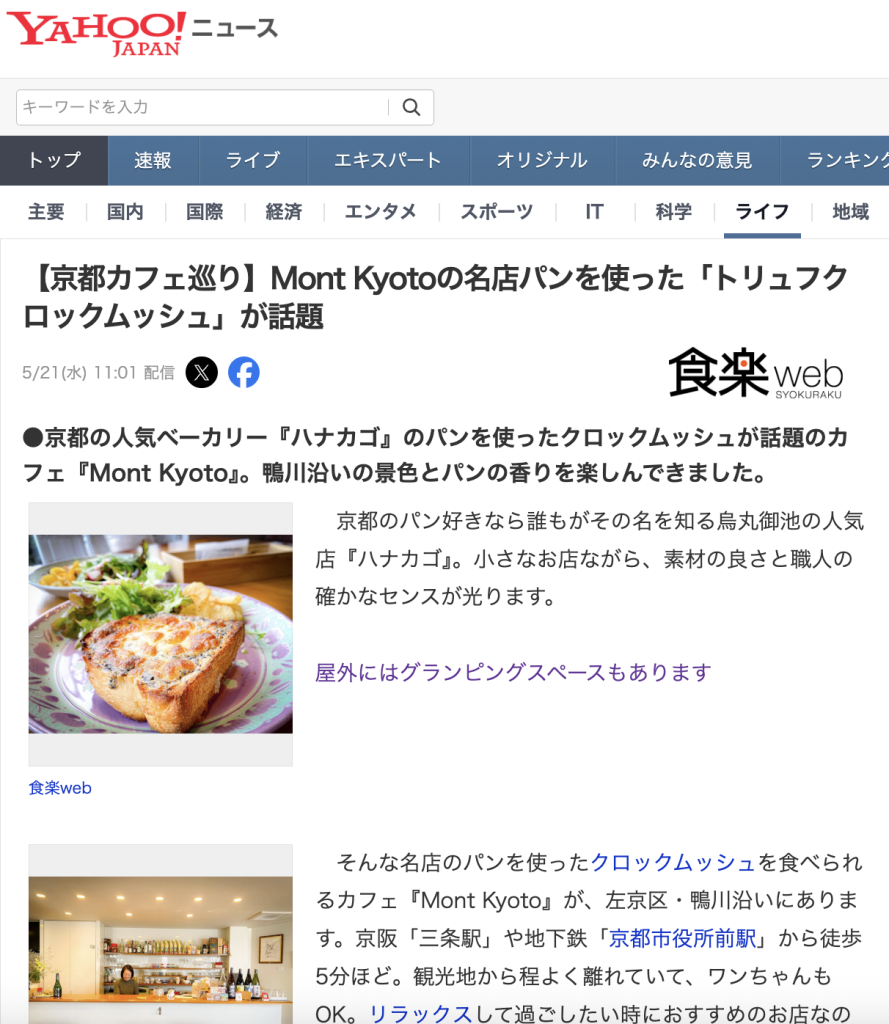Select the 主要 category
This screenshot has height=1024, width=889.
[x=46, y=212]
